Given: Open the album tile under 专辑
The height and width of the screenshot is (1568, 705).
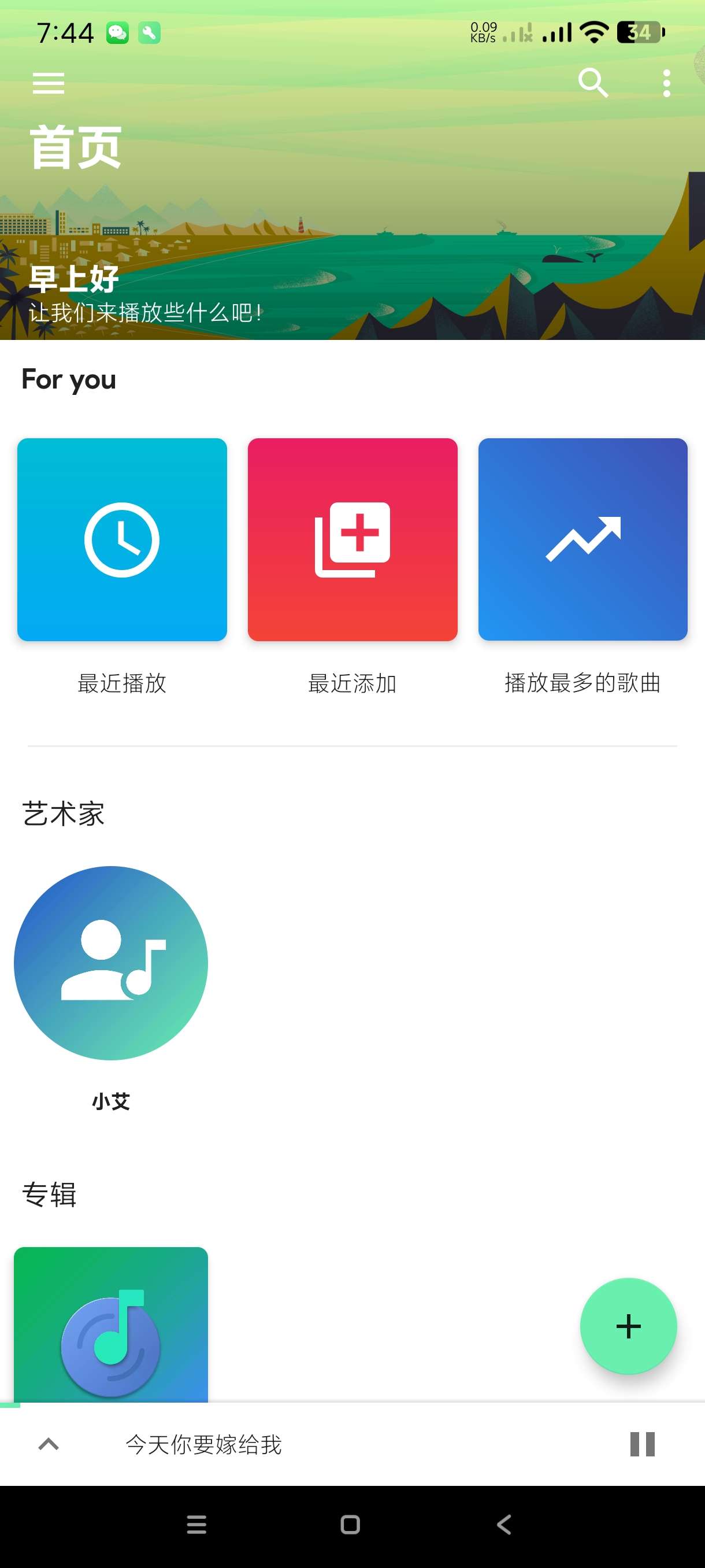Looking at the screenshot, I should tap(111, 1325).
